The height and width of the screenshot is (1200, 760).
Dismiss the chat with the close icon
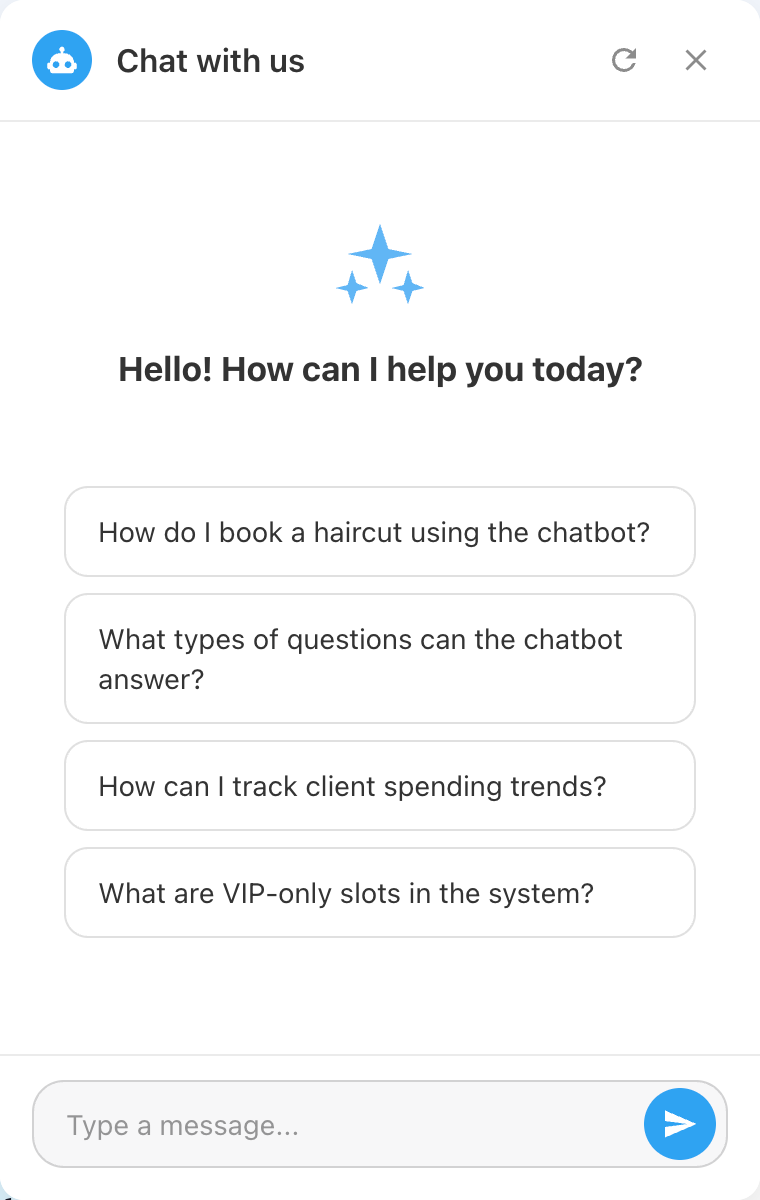[695, 60]
